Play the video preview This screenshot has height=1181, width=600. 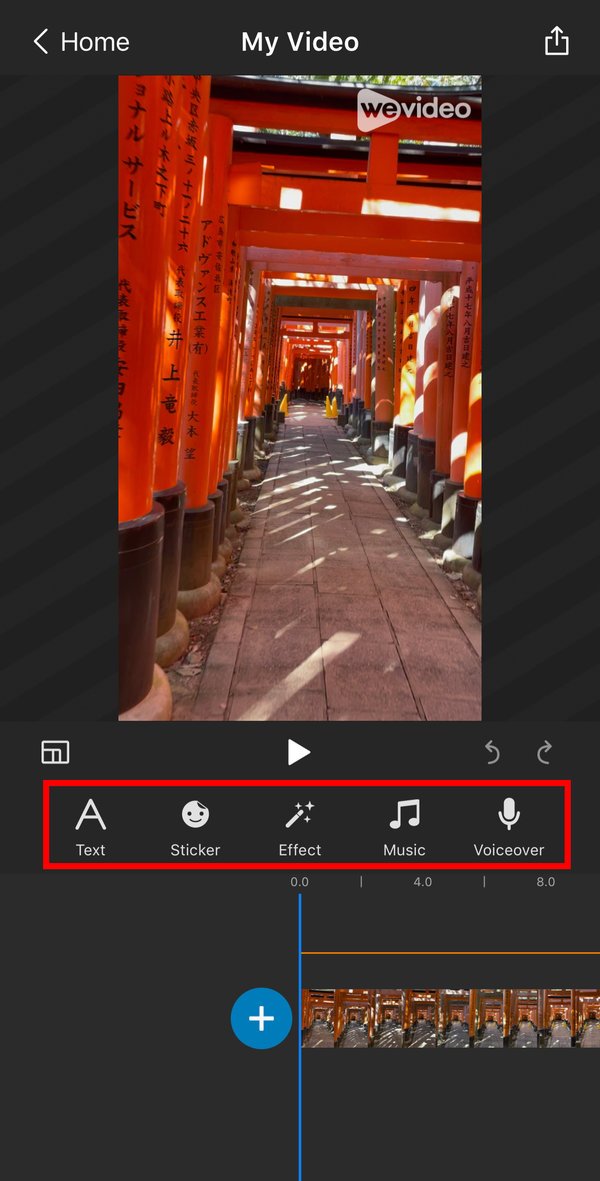tap(299, 752)
